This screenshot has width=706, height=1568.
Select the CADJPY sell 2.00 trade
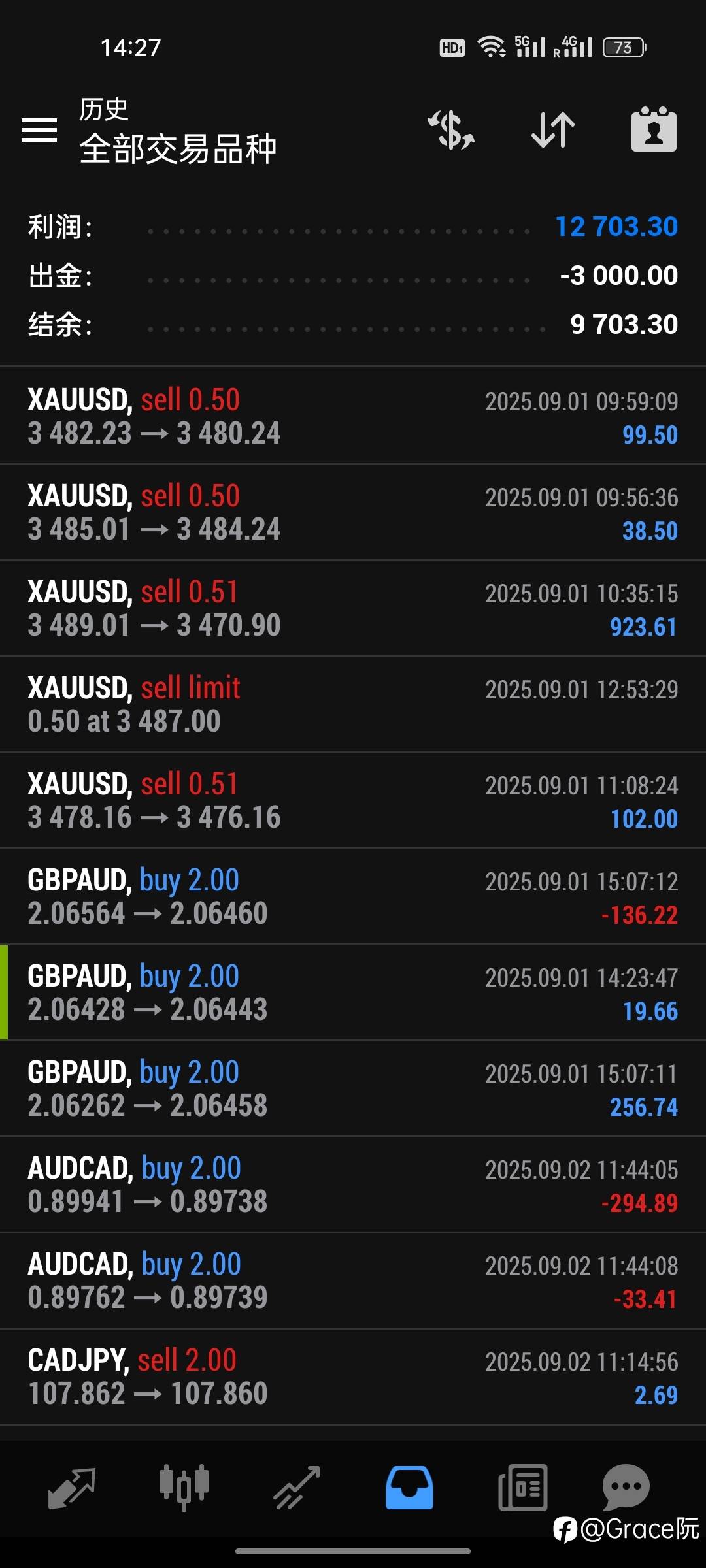pyautogui.click(x=353, y=1377)
